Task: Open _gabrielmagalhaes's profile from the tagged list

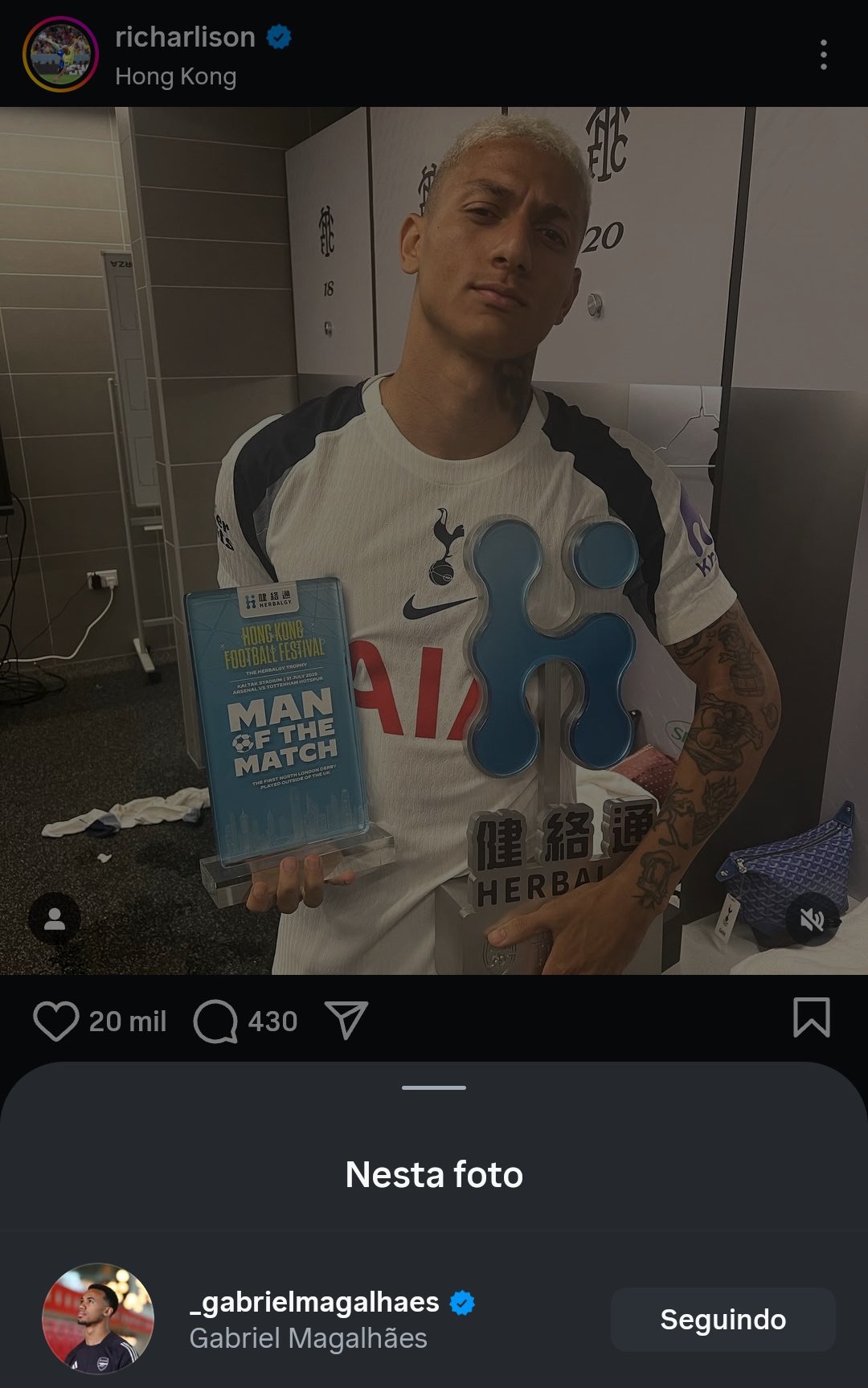Action: 313,1302
